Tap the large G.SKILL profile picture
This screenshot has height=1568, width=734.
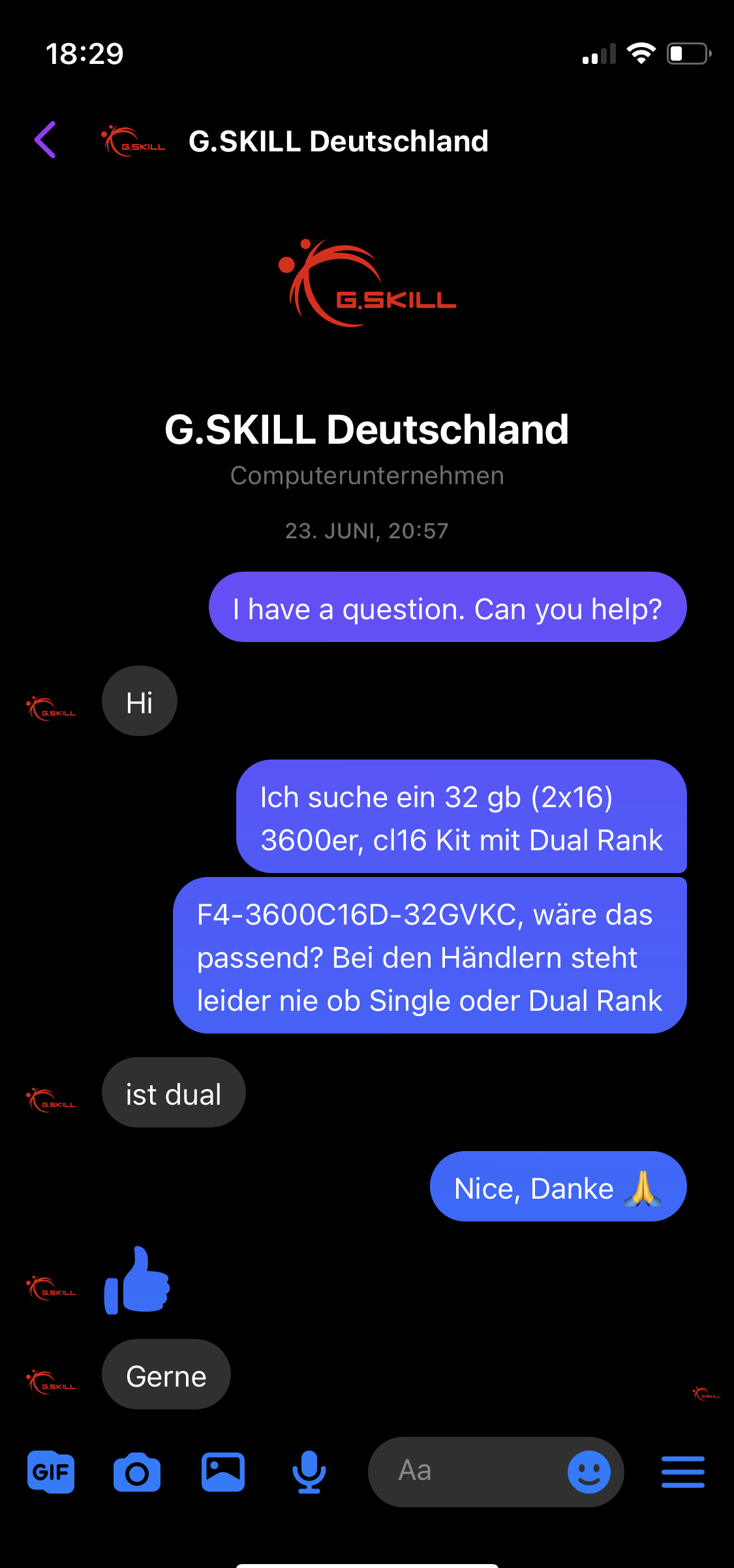[x=367, y=284]
